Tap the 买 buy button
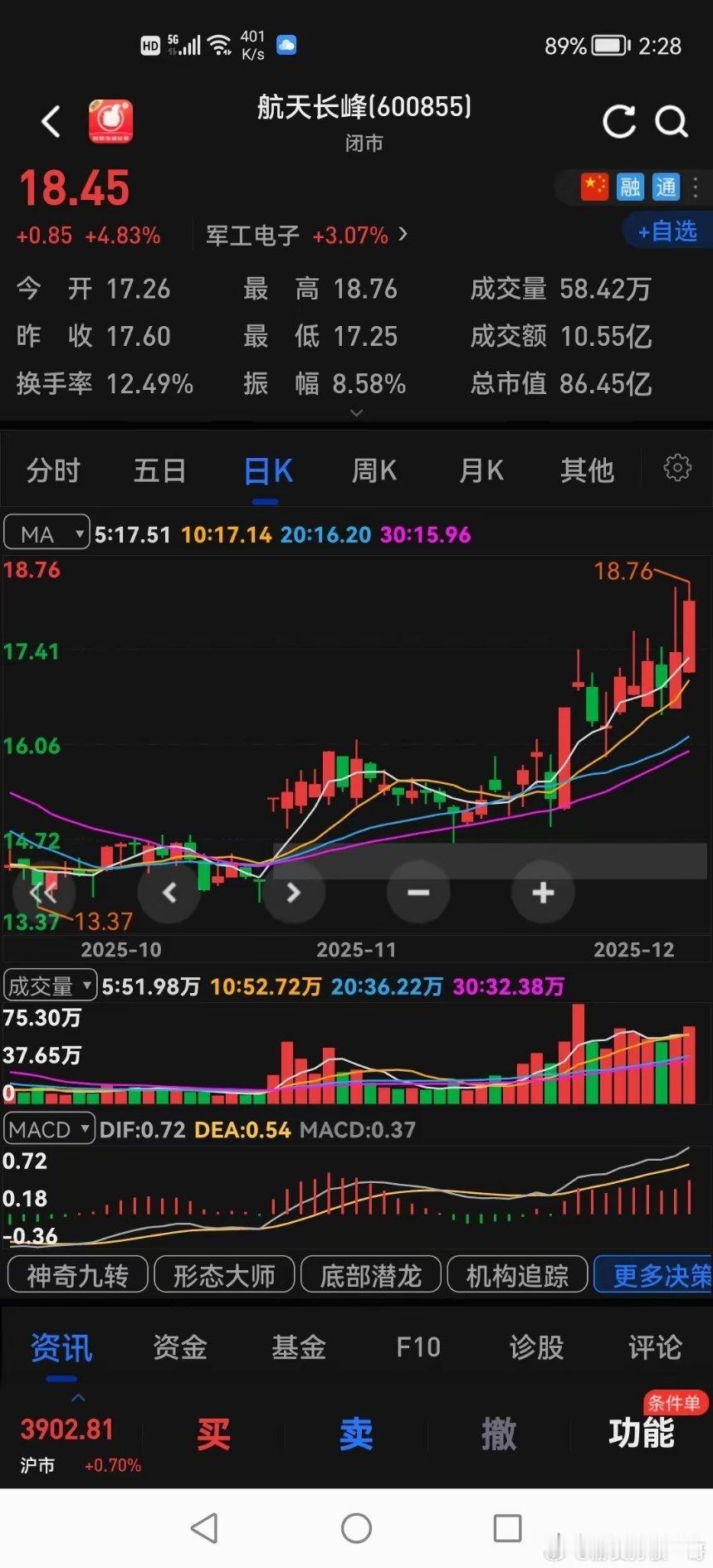Viewport: 713px width, 1568px height. pos(213,1434)
